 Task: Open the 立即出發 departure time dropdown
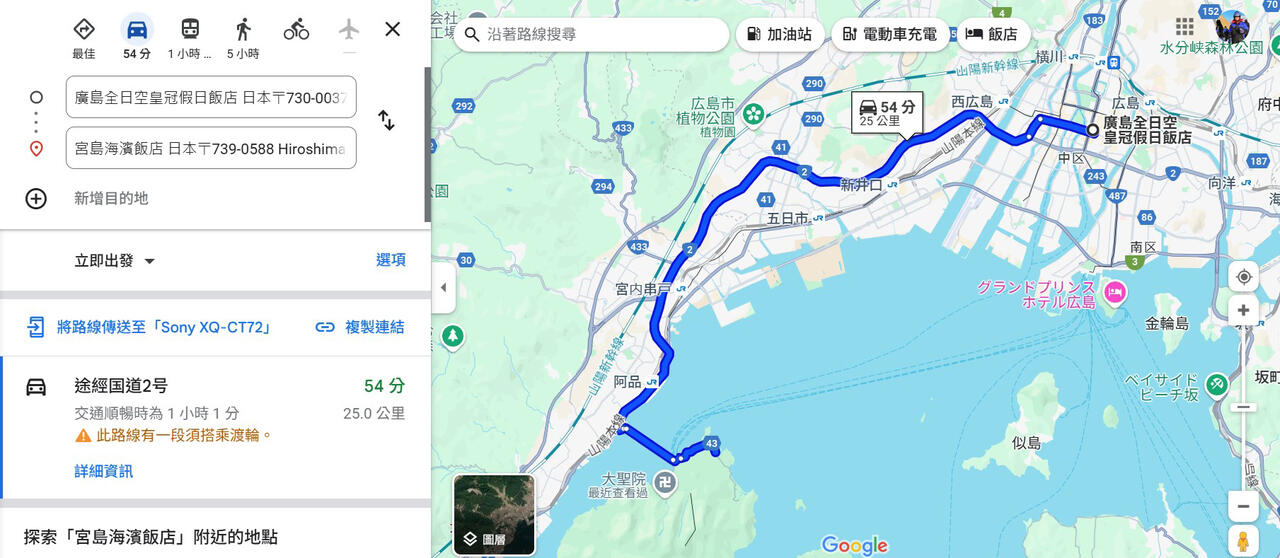click(116, 261)
